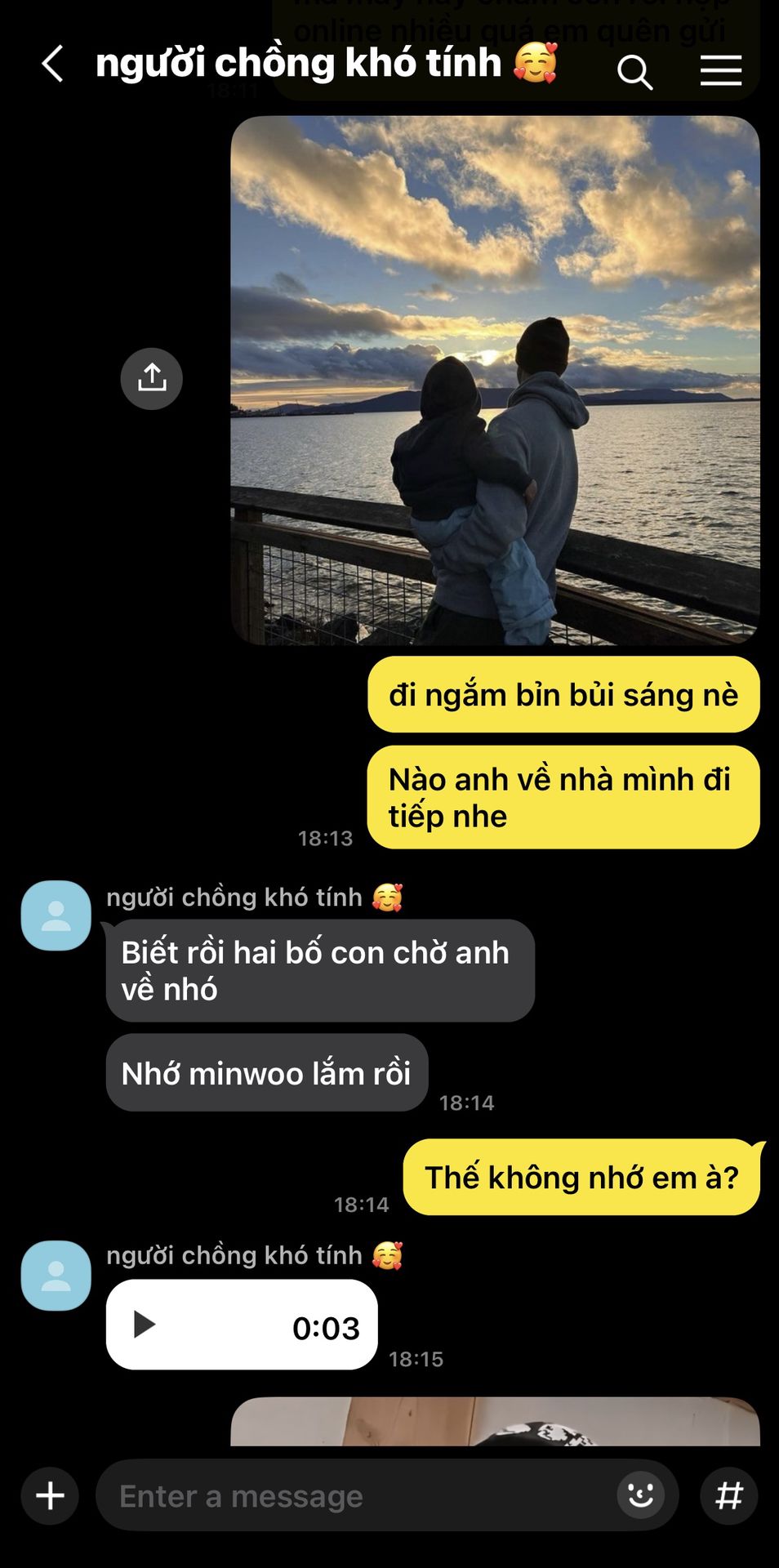Open the sunset photo in full view
Screen dimensions: 779x1568
[495, 380]
